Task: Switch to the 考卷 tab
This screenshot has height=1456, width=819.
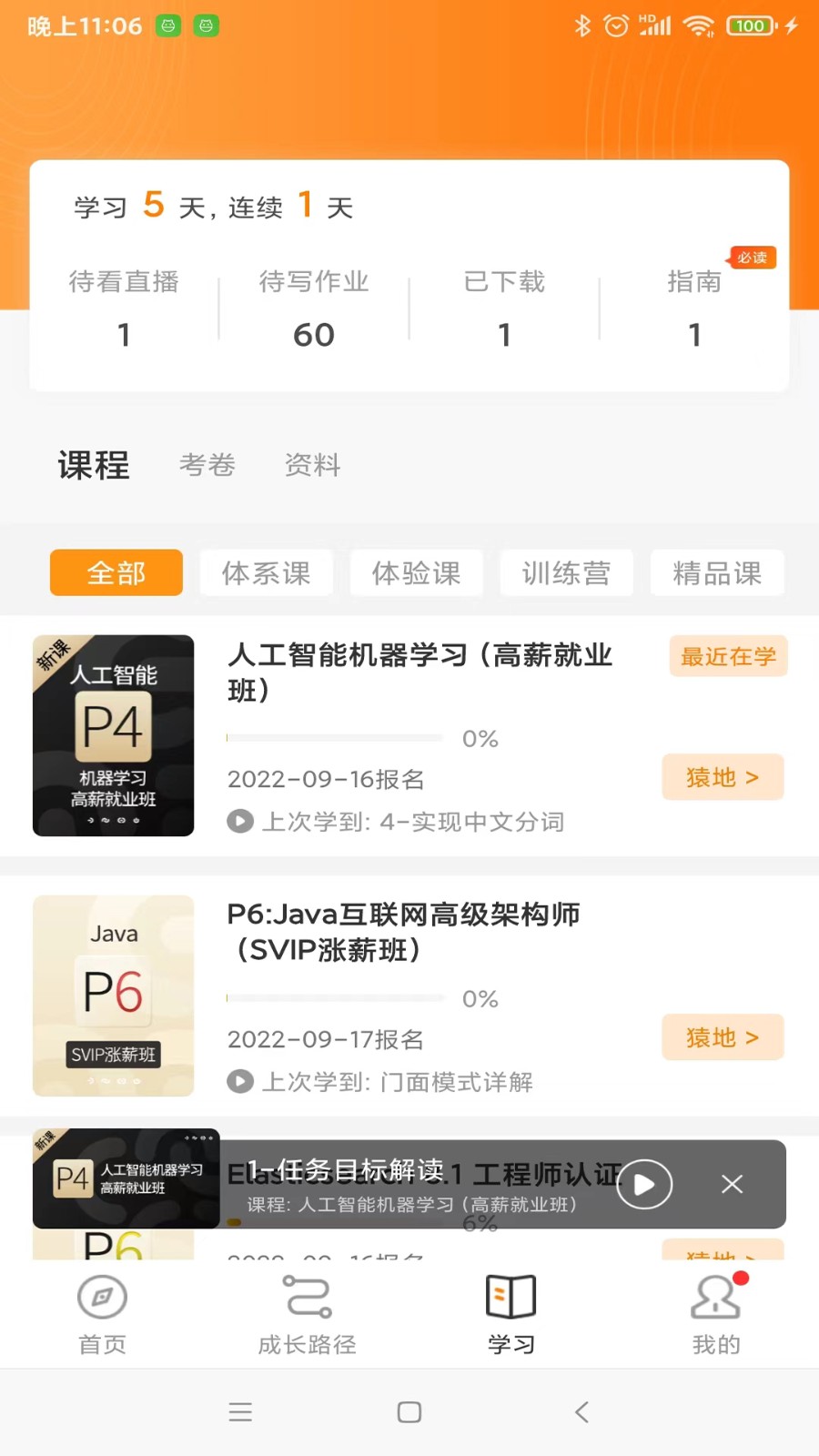Action: pyautogui.click(x=207, y=465)
